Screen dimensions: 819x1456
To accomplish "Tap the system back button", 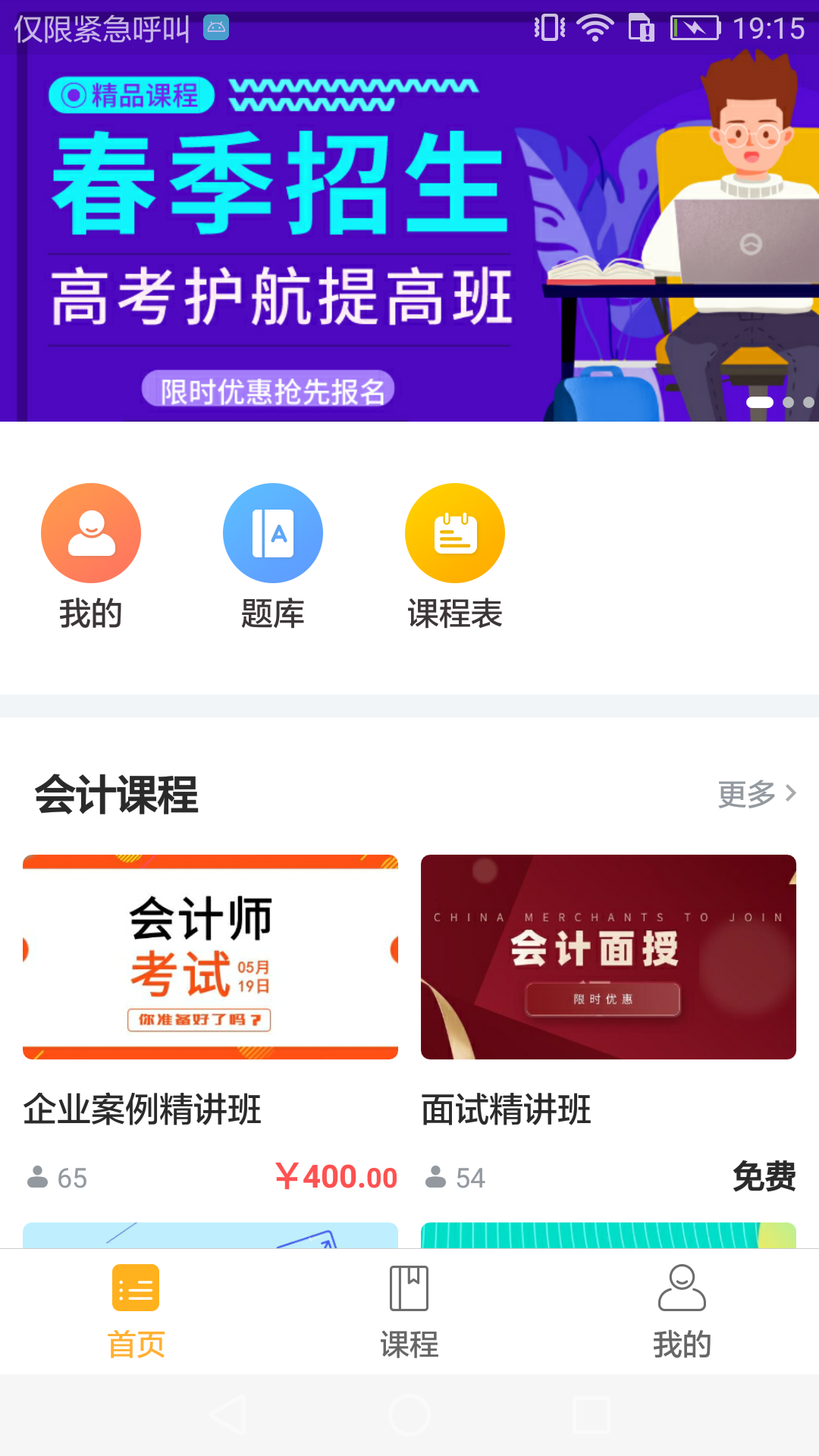I will coord(227,1415).
